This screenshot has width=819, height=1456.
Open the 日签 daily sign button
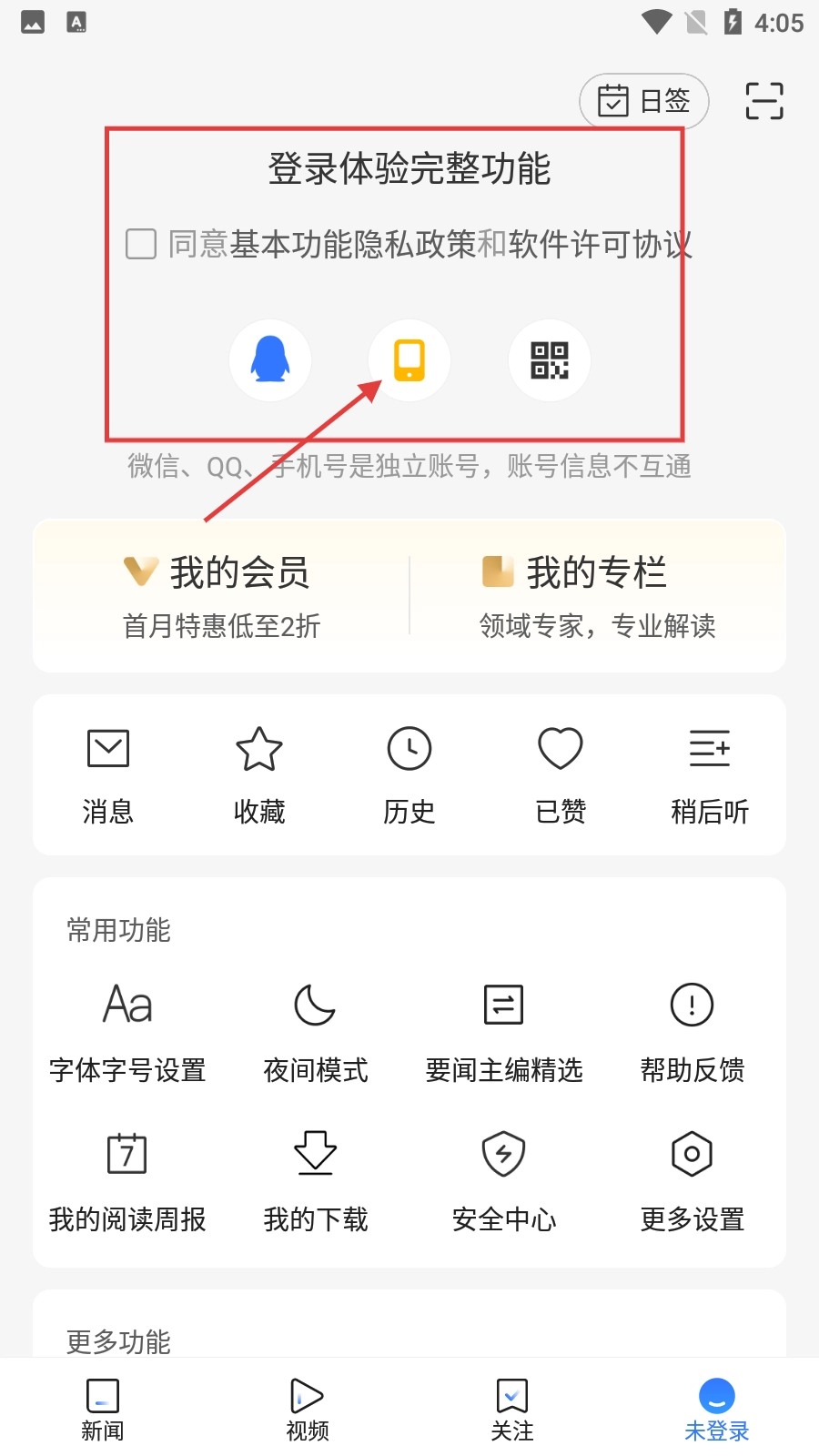(643, 101)
